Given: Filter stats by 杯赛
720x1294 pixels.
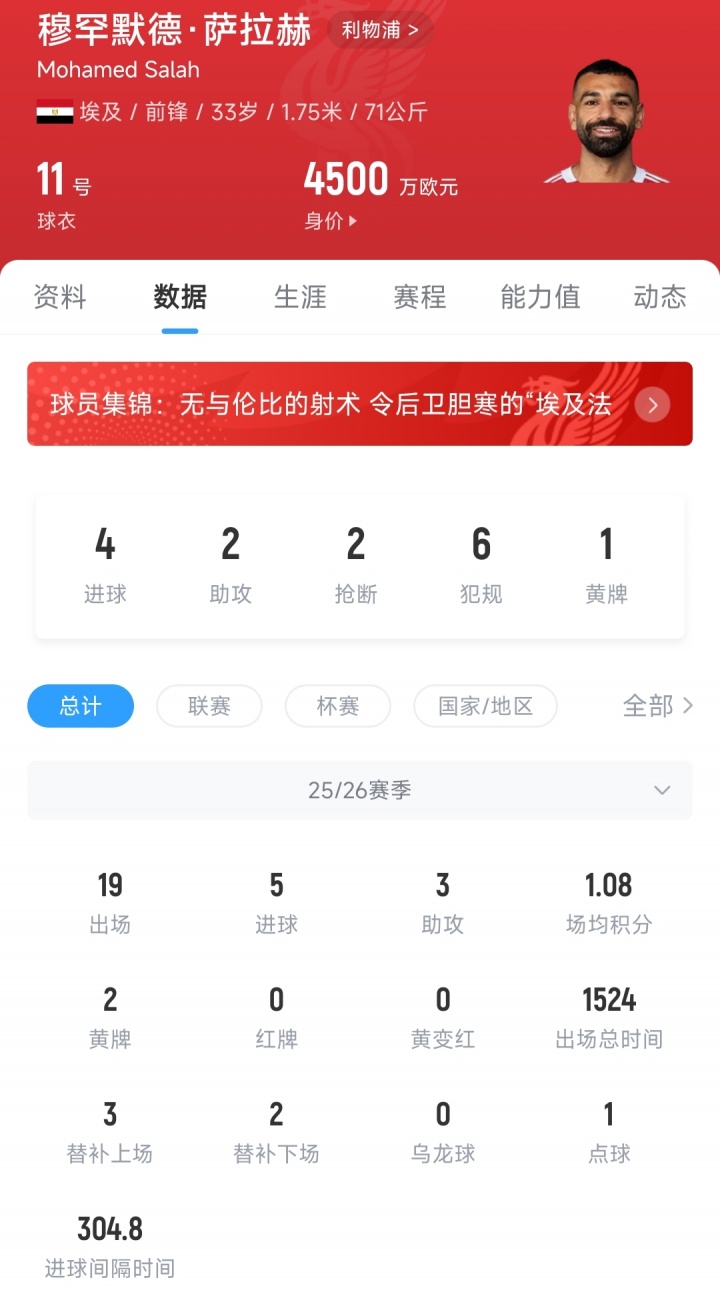Looking at the screenshot, I should 337,706.
